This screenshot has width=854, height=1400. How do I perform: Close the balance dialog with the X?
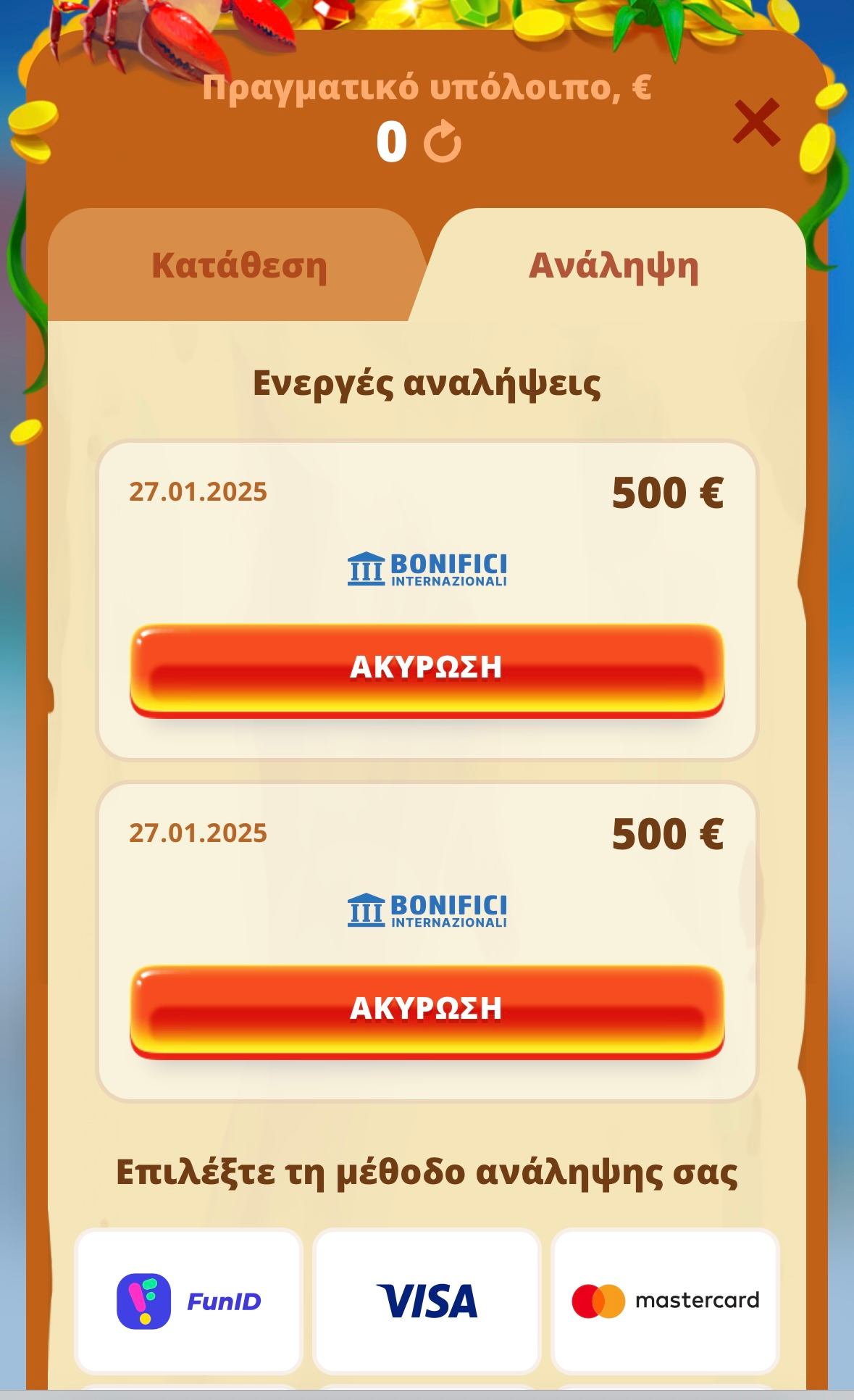tap(756, 122)
